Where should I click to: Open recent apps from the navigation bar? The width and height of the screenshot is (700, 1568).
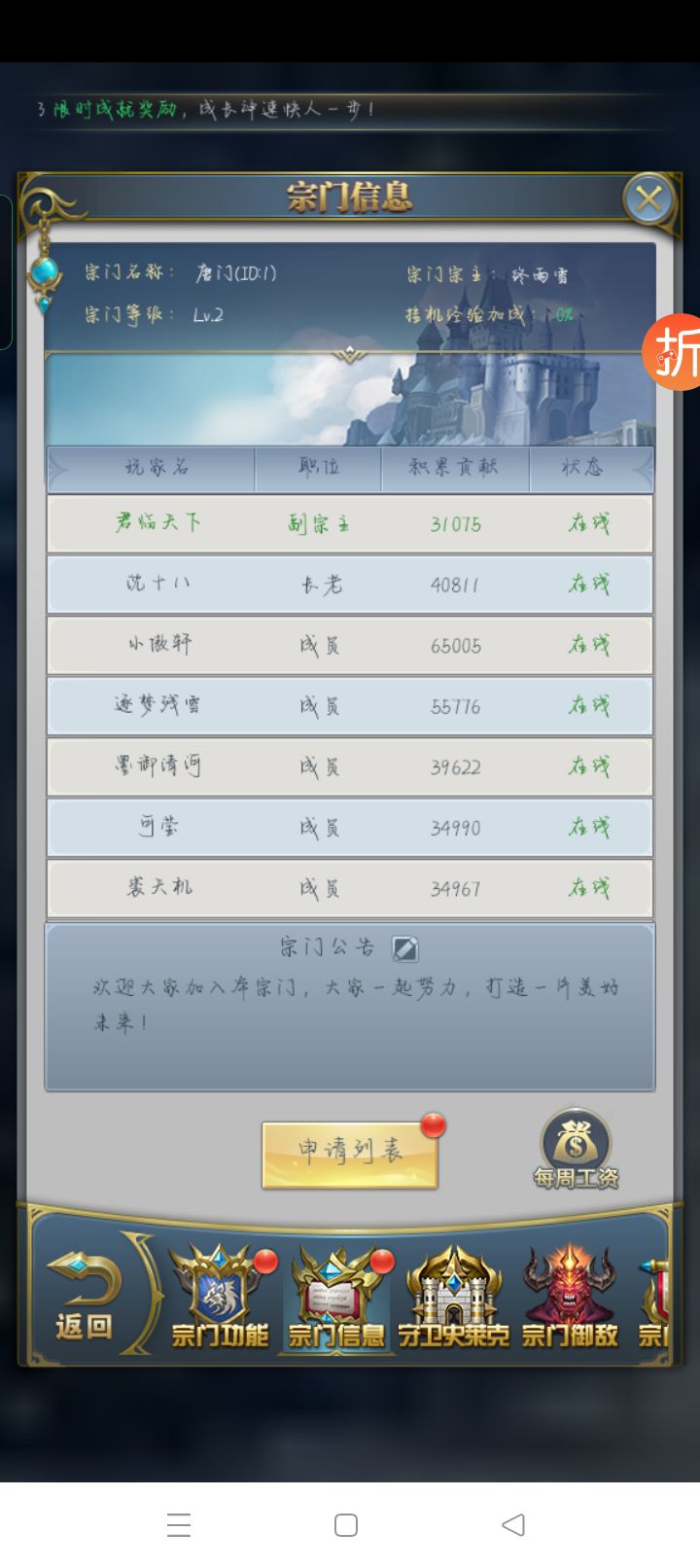(179, 1524)
